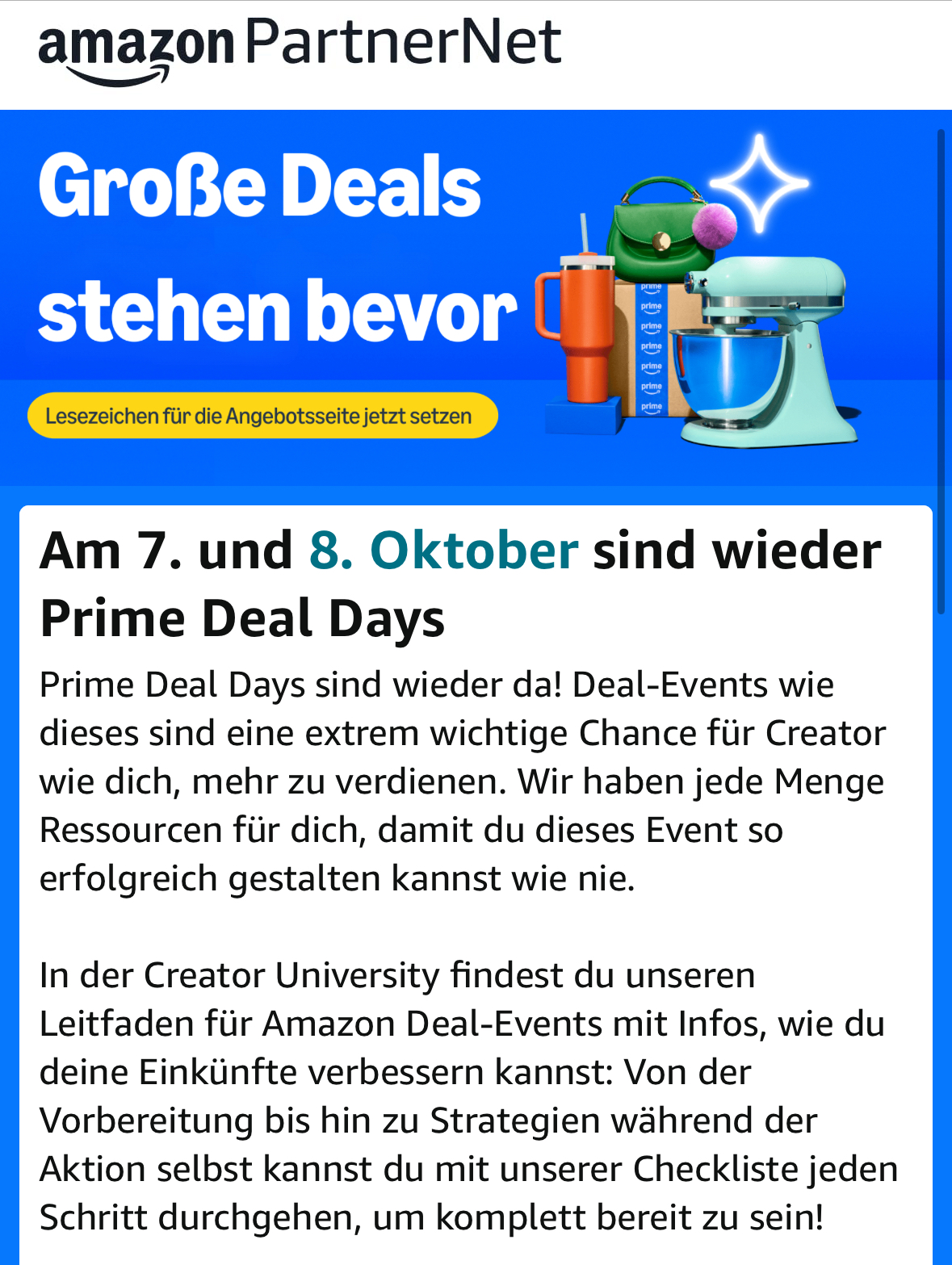Tap the yellow Lesezeichen für die Angebotsseite button
The width and height of the screenshot is (952, 1265).
pos(262,416)
